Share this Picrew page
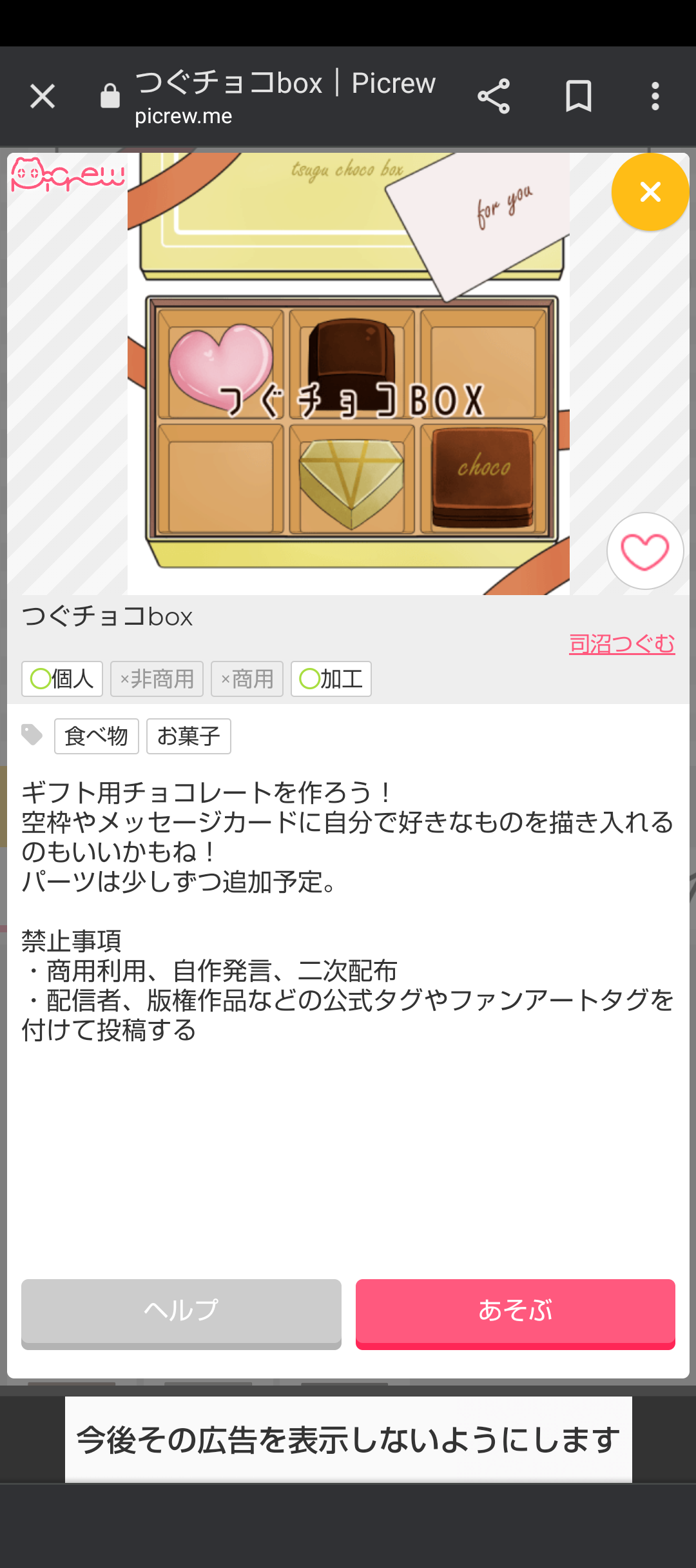 (494, 97)
